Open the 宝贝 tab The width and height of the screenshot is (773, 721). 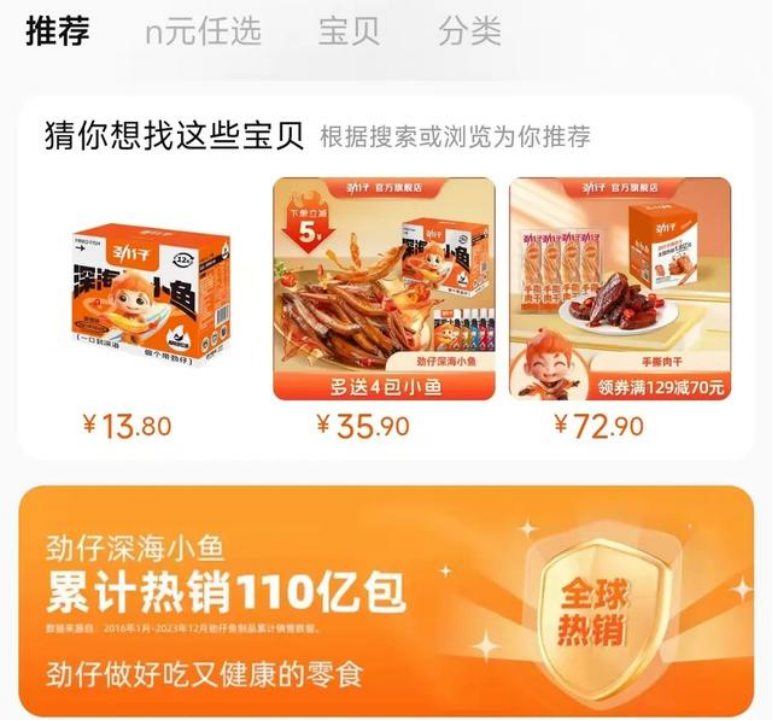pyautogui.click(x=349, y=32)
